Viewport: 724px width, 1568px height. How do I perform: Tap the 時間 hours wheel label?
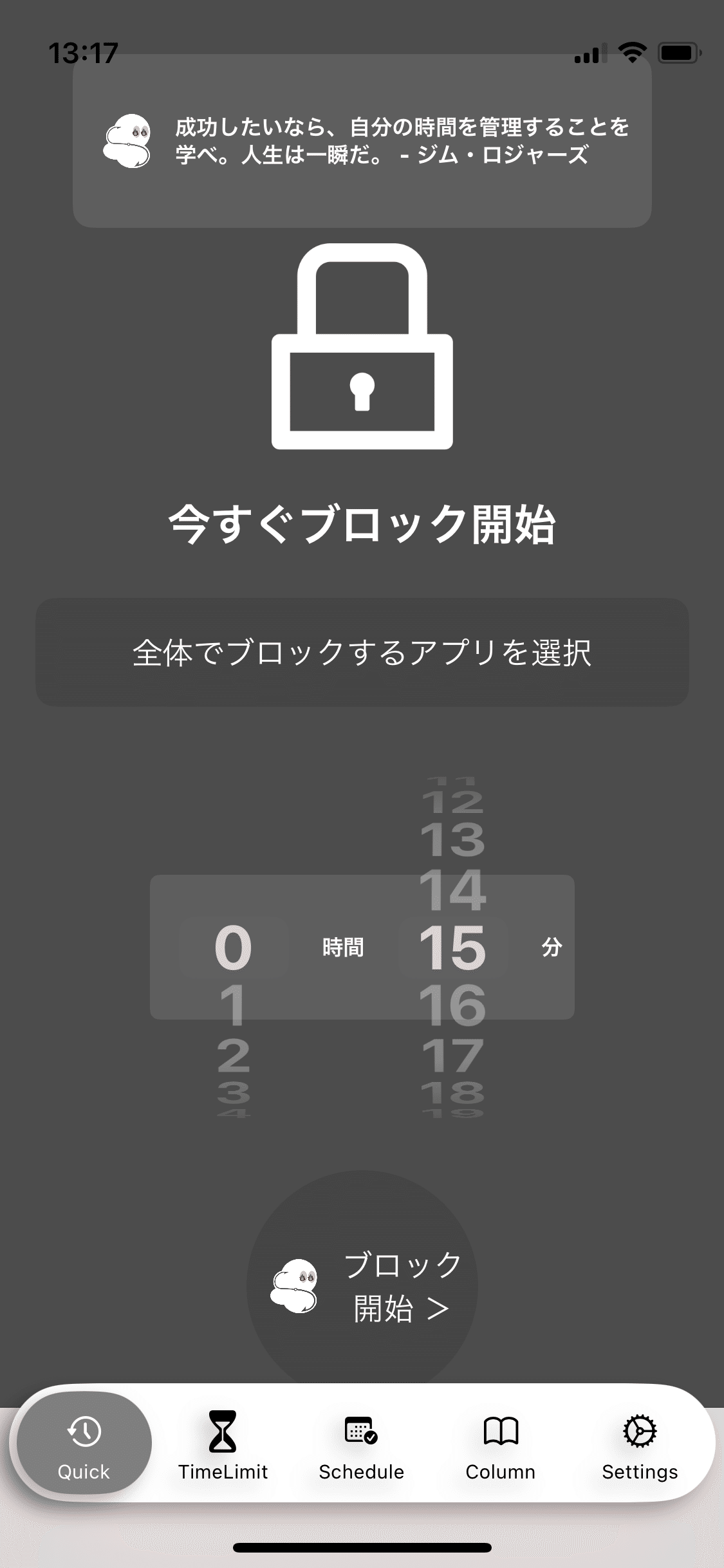(342, 946)
